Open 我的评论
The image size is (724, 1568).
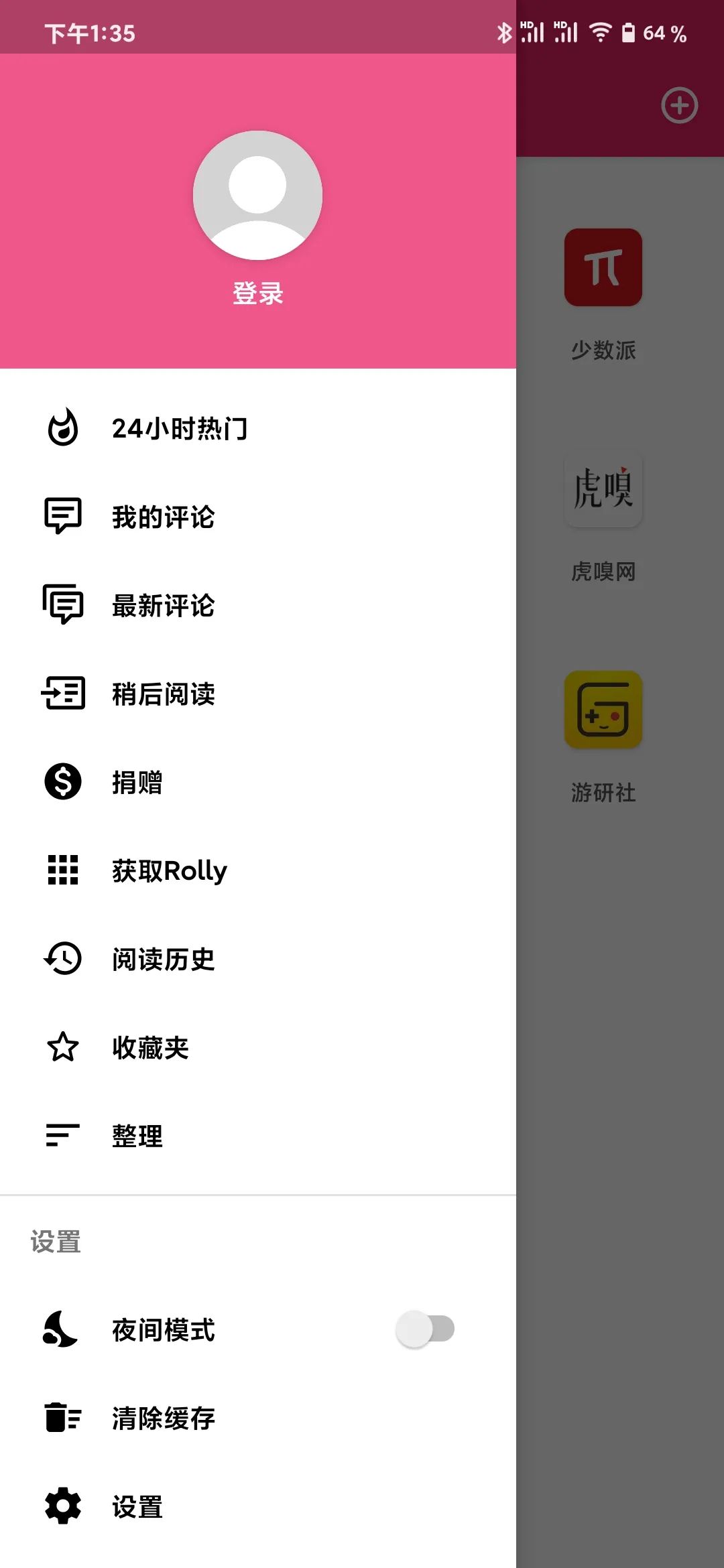click(163, 517)
